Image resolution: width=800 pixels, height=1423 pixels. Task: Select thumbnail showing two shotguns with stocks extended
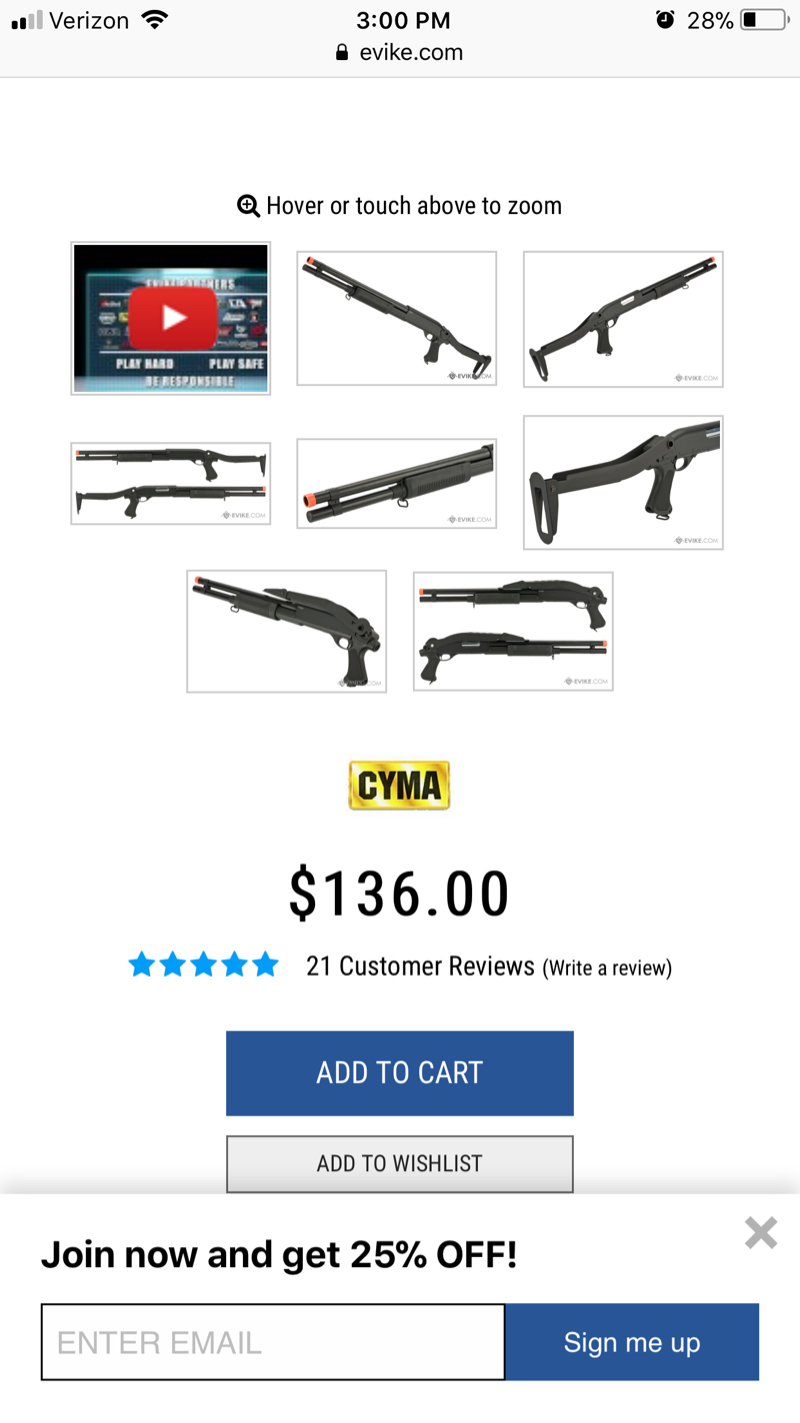tap(171, 483)
